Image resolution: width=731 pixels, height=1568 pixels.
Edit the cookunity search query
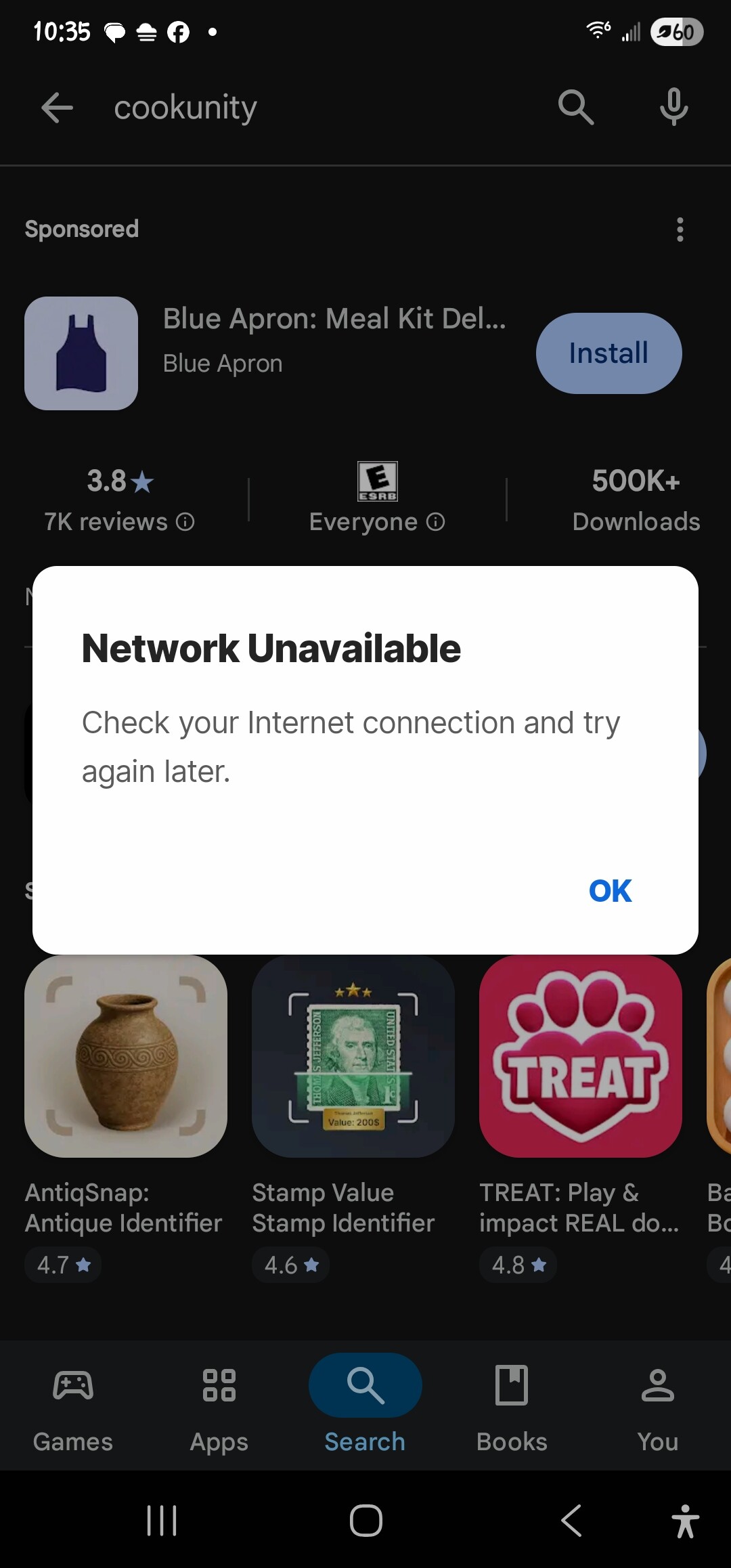(x=185, y=108)
